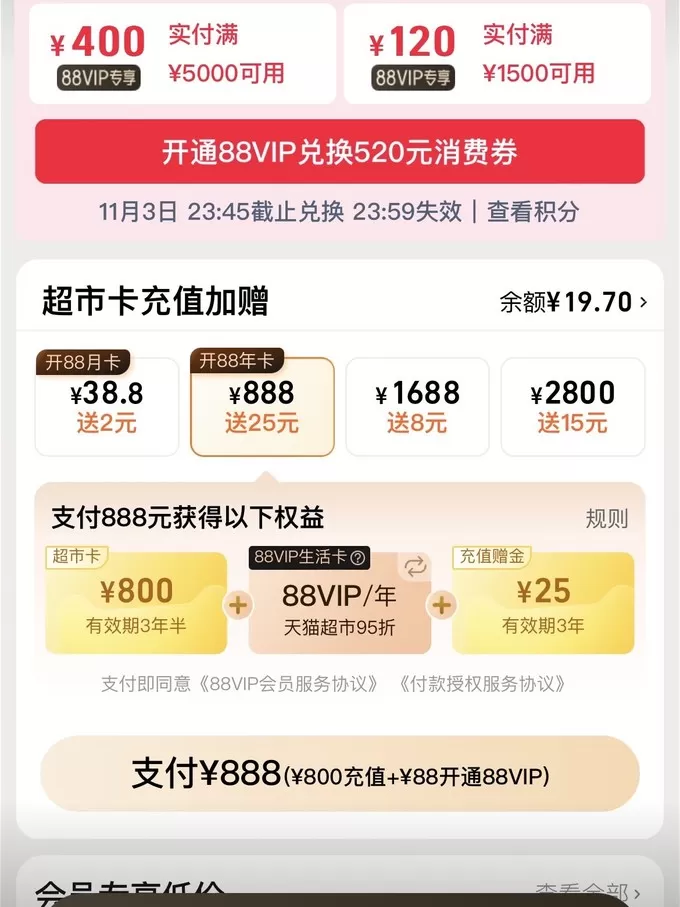The width and height of the screenshot is (680, 907).
Task: Open the 88VIP会员服务协议 agreement
Action: [289, 684]
